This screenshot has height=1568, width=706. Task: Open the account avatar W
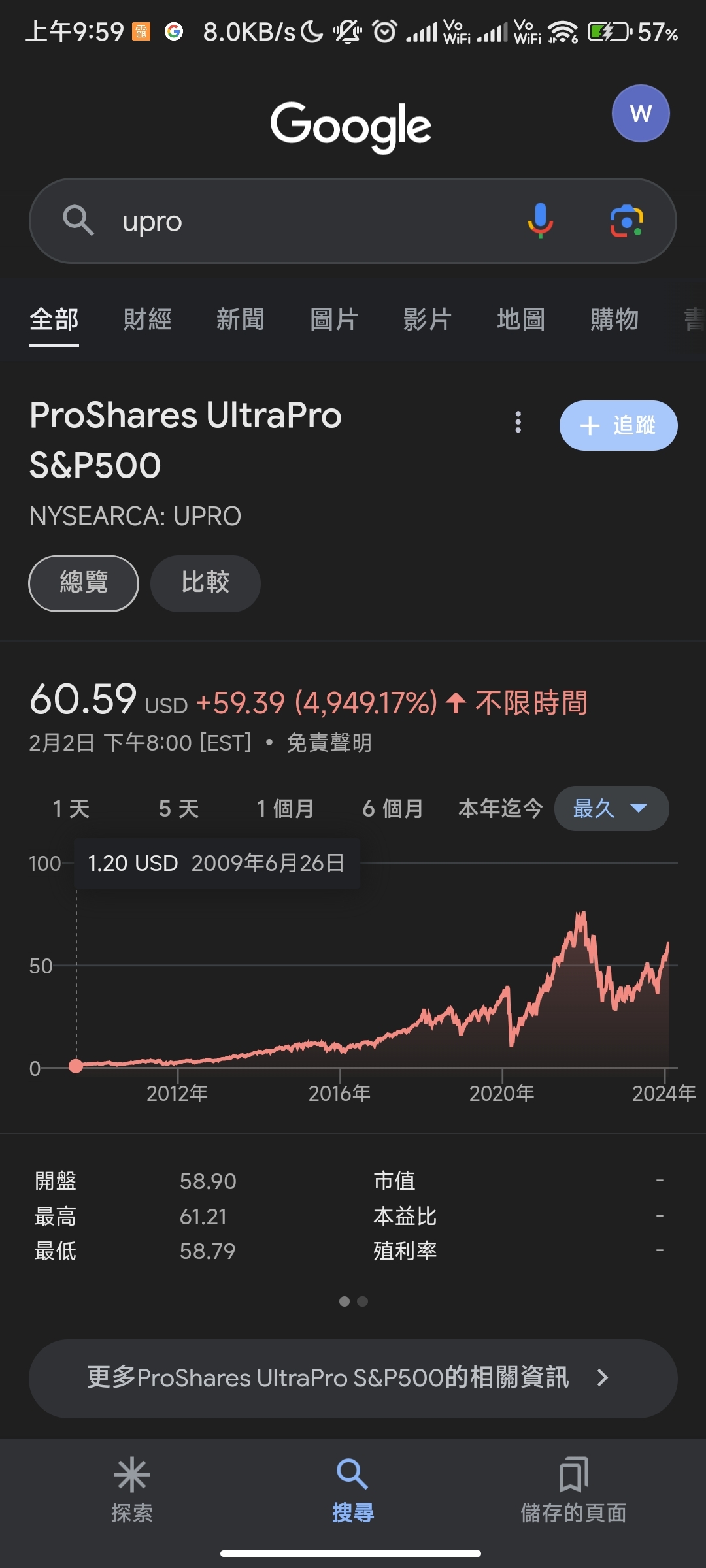point(641,114)
